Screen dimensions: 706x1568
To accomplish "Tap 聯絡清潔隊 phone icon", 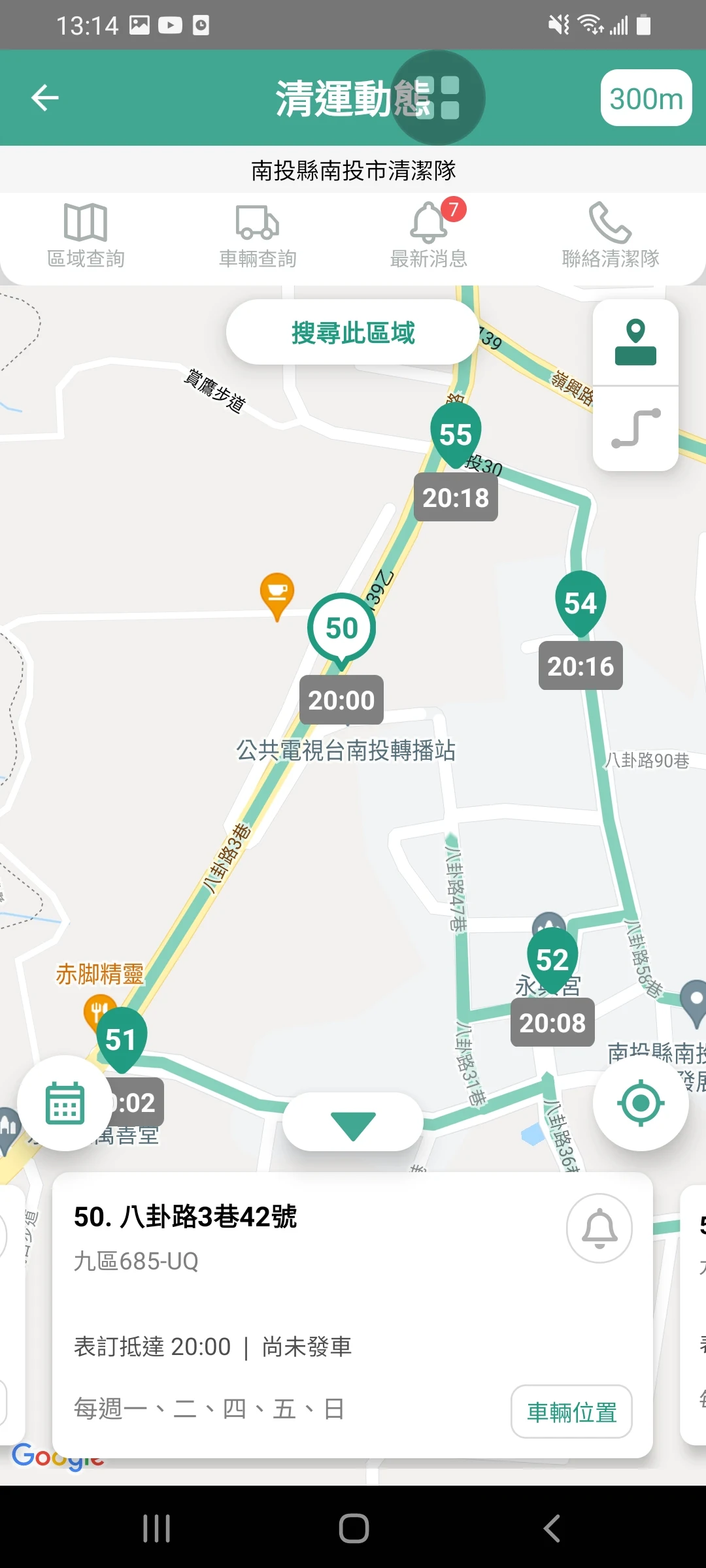I will pyautogui.click(x=608, y=233).
